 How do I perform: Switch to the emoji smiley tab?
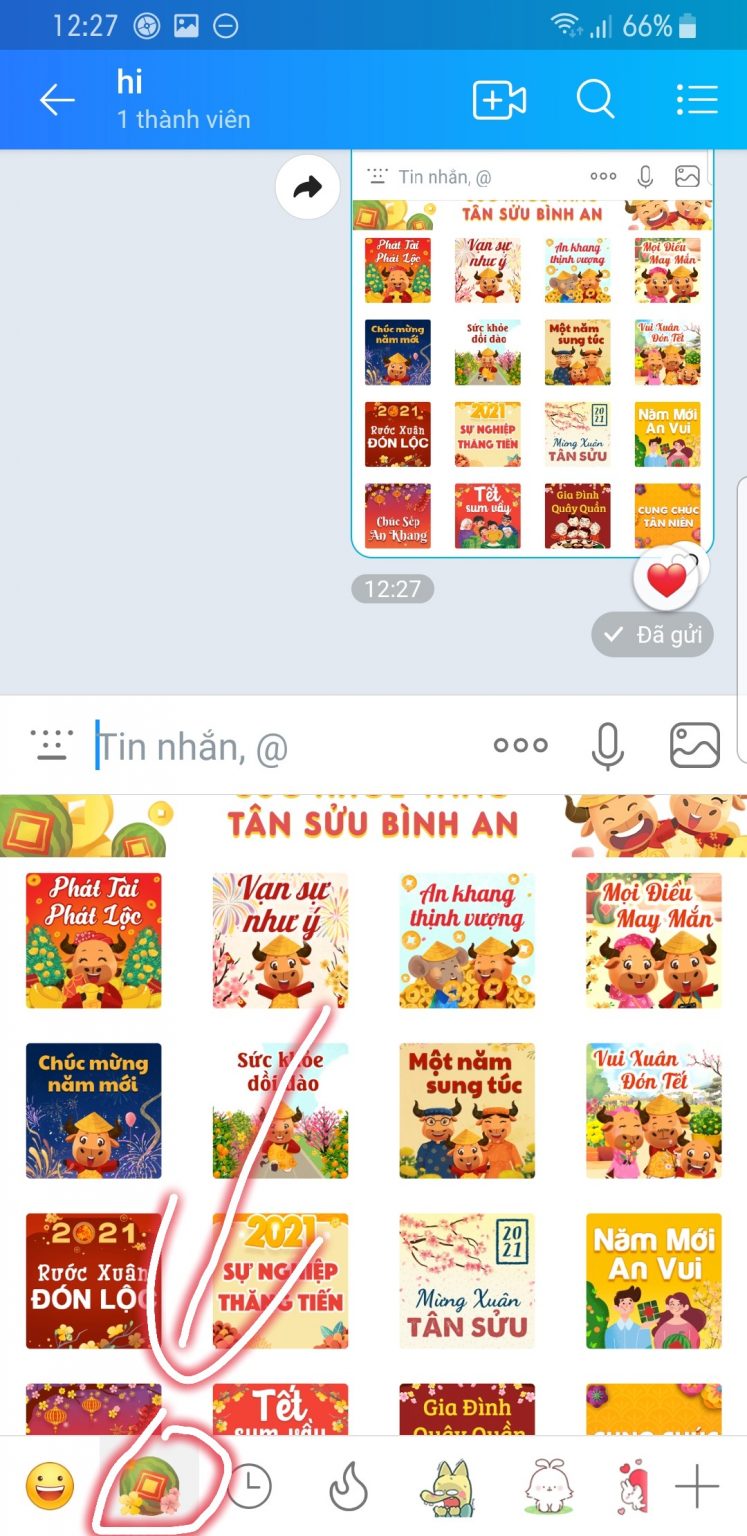point(49,1487)
